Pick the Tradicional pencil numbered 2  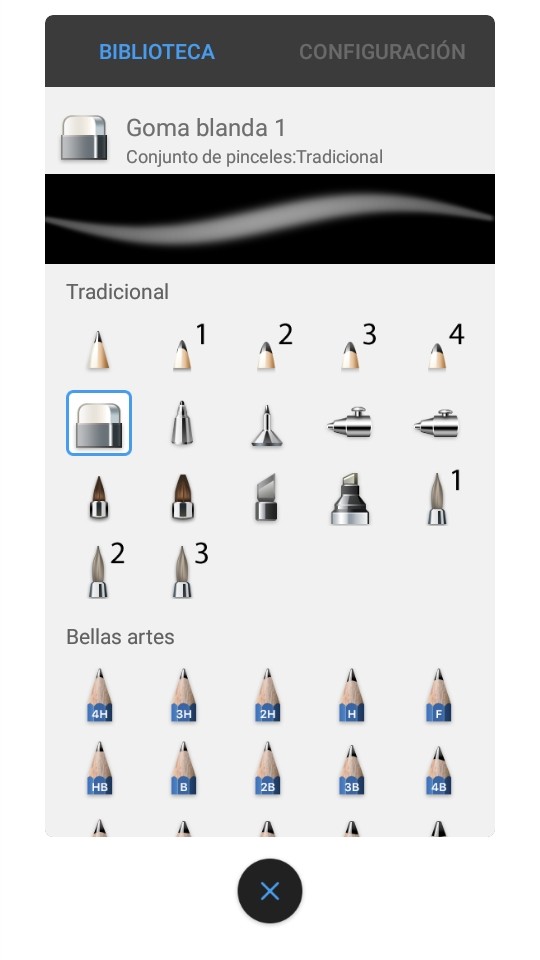click(268, 350)
